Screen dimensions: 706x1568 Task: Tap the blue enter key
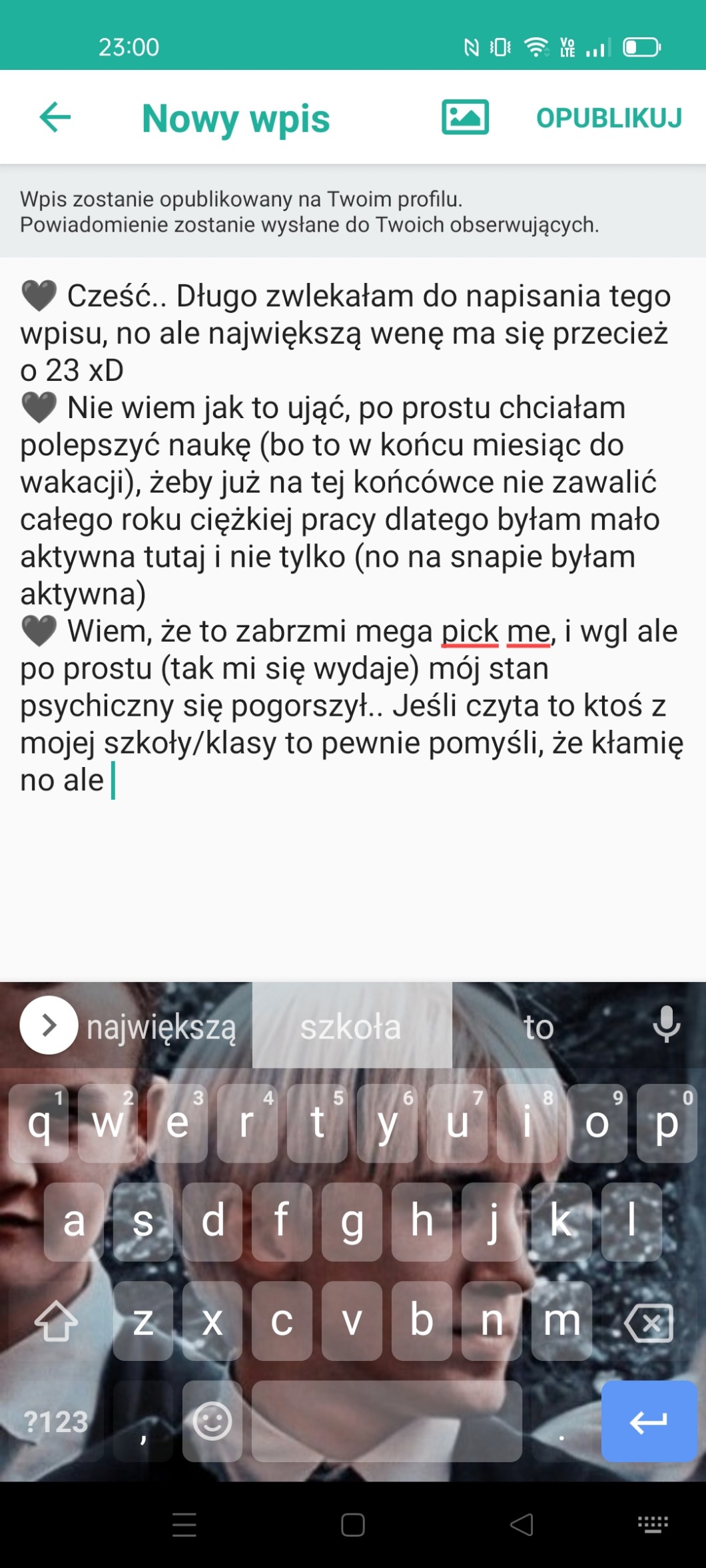649,1421
